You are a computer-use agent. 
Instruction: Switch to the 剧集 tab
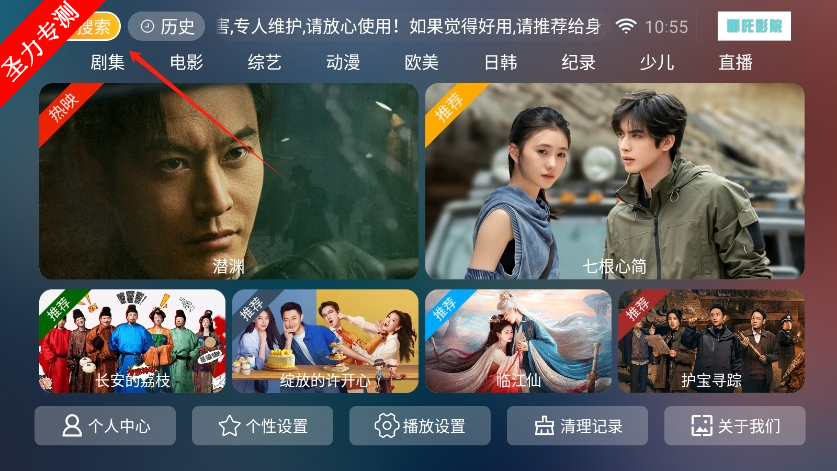point(107,63)
